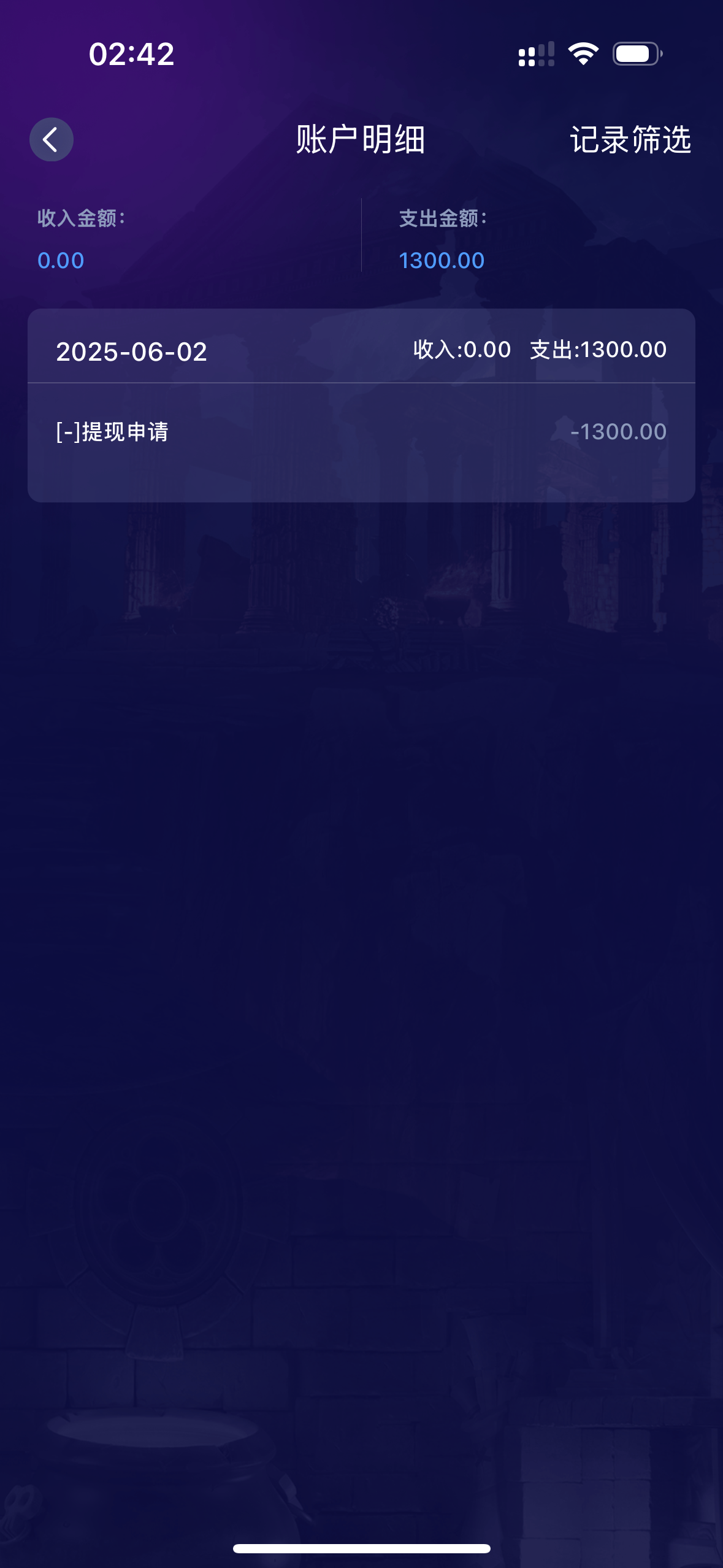Open 记录筛选 to filter records
723x1568 pixels.
(x=630, y=140)
